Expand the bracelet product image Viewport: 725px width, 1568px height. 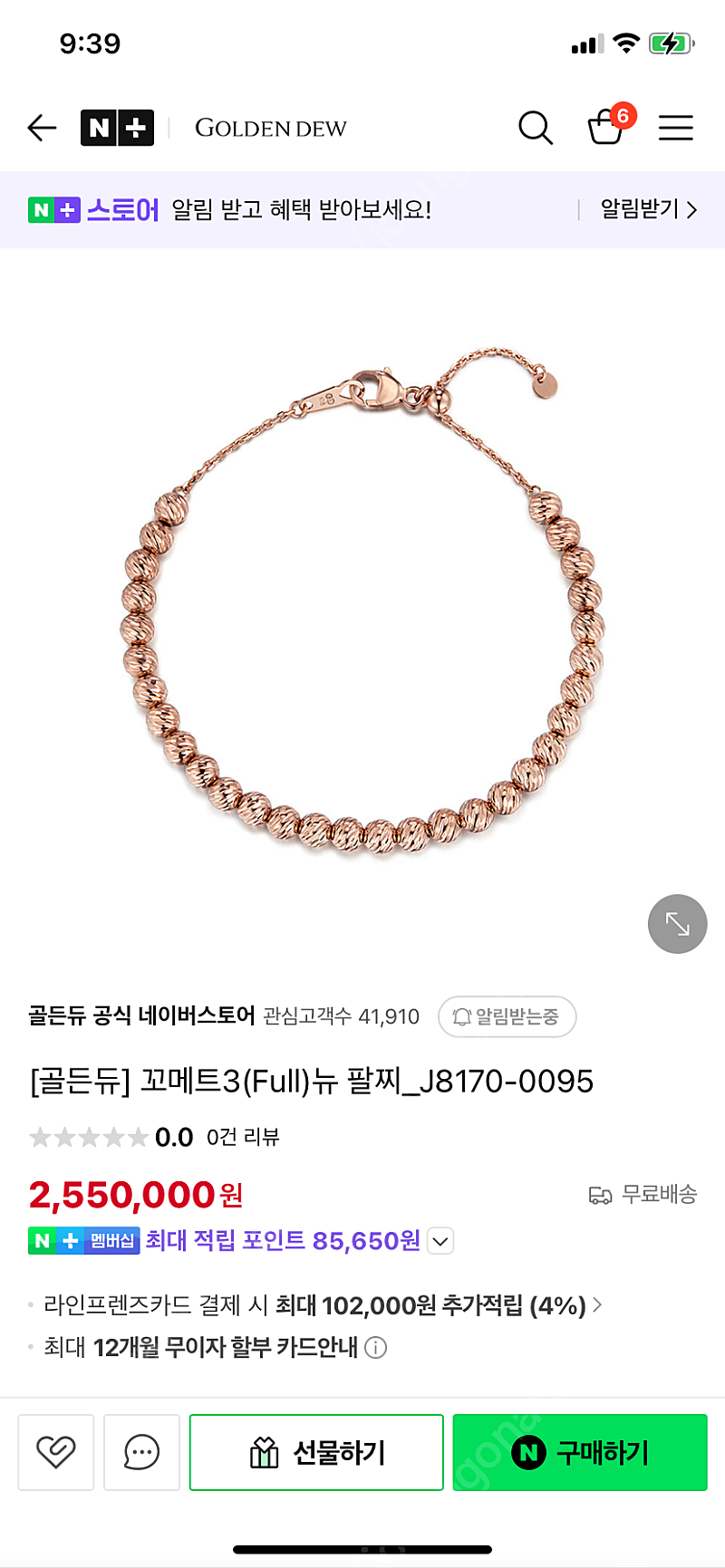pos(678,924)
